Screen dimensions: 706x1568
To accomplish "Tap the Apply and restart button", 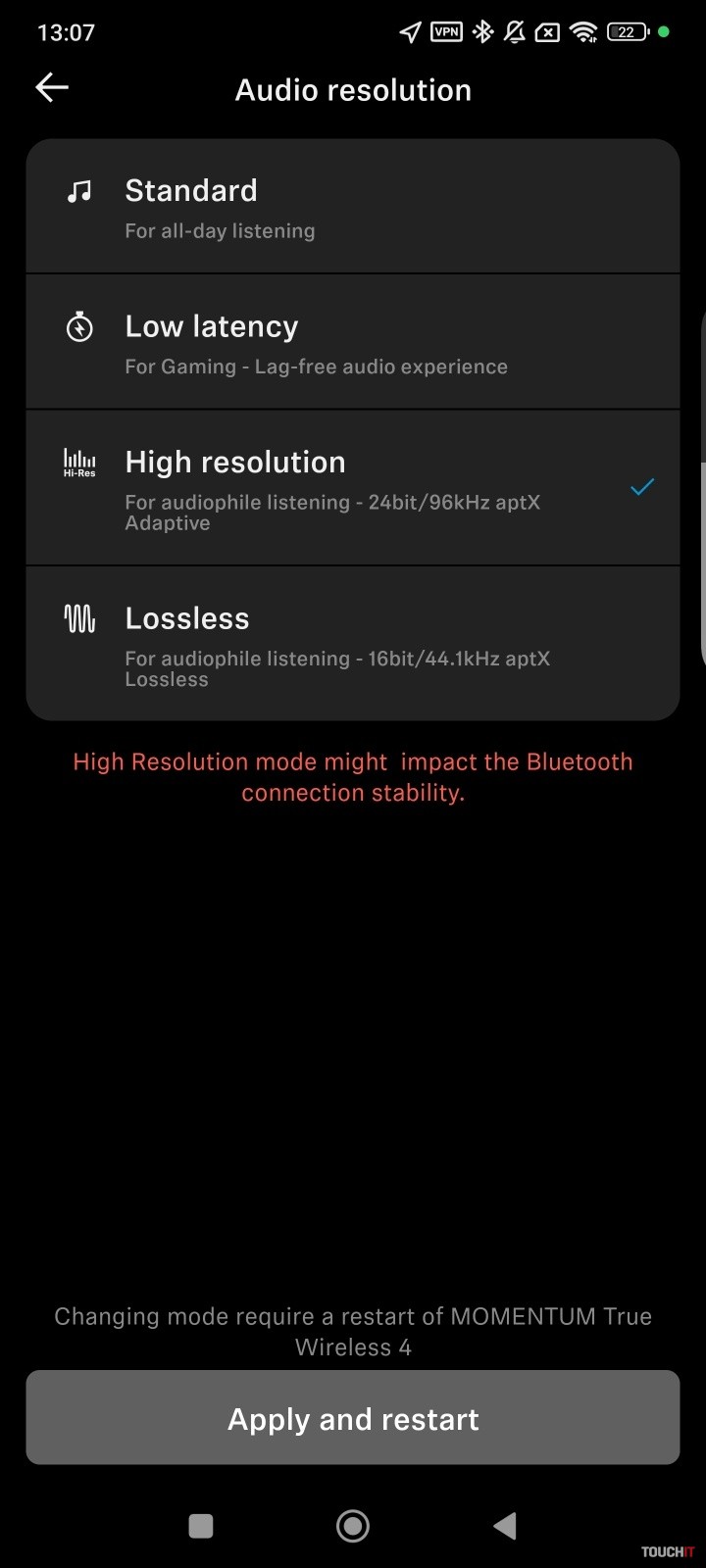I will (353, 1418).
